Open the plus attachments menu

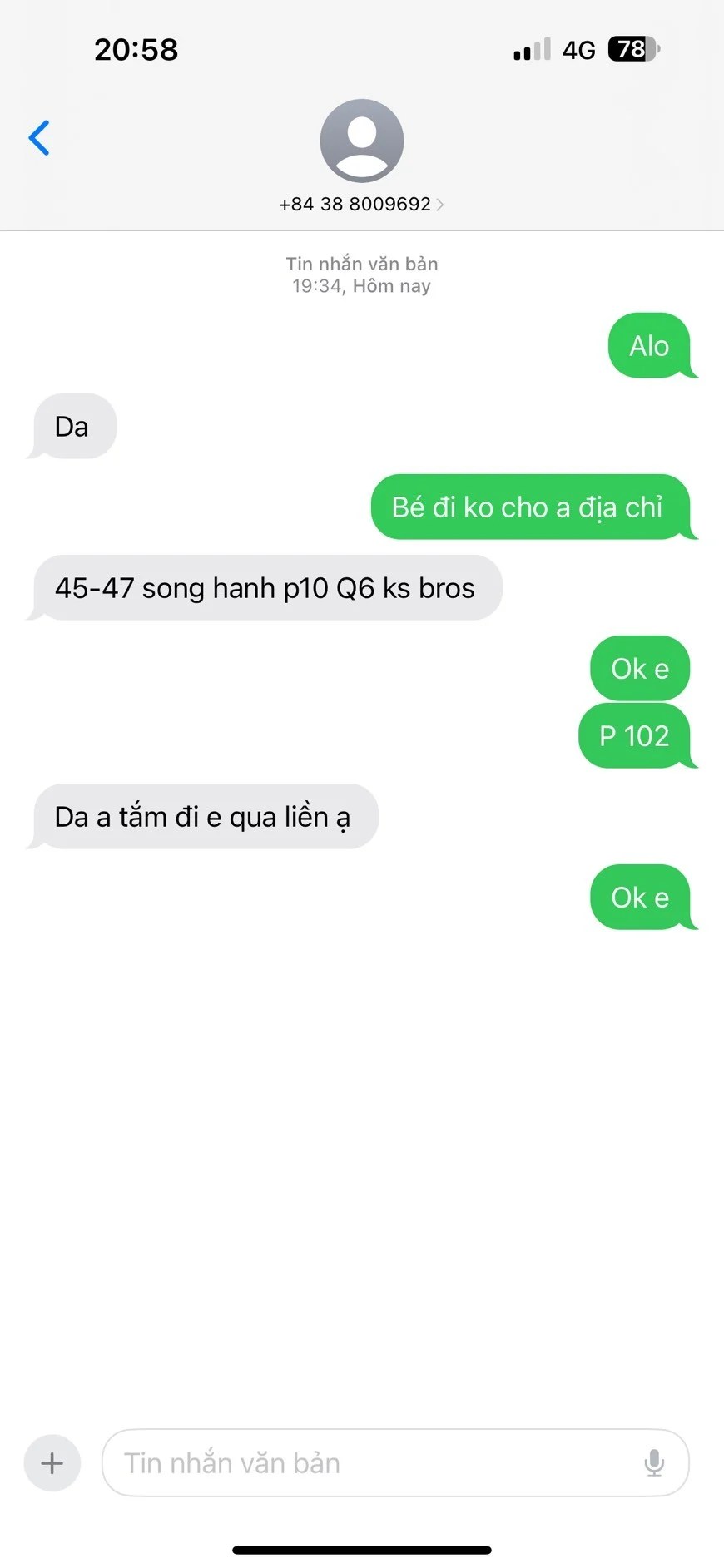point(52,1463)
